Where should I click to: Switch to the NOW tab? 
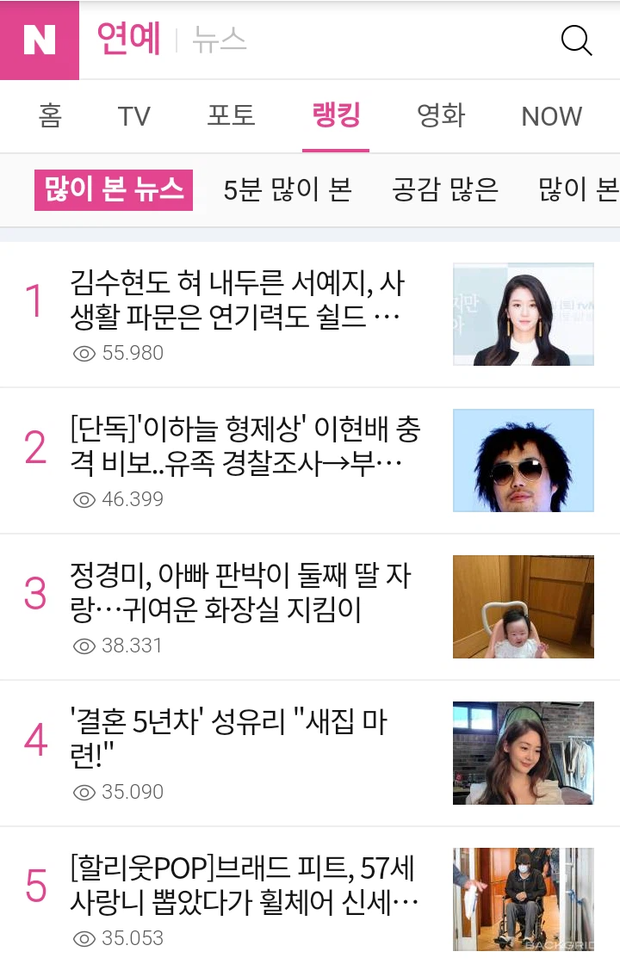pyautogui.click(x=551, y=116)
